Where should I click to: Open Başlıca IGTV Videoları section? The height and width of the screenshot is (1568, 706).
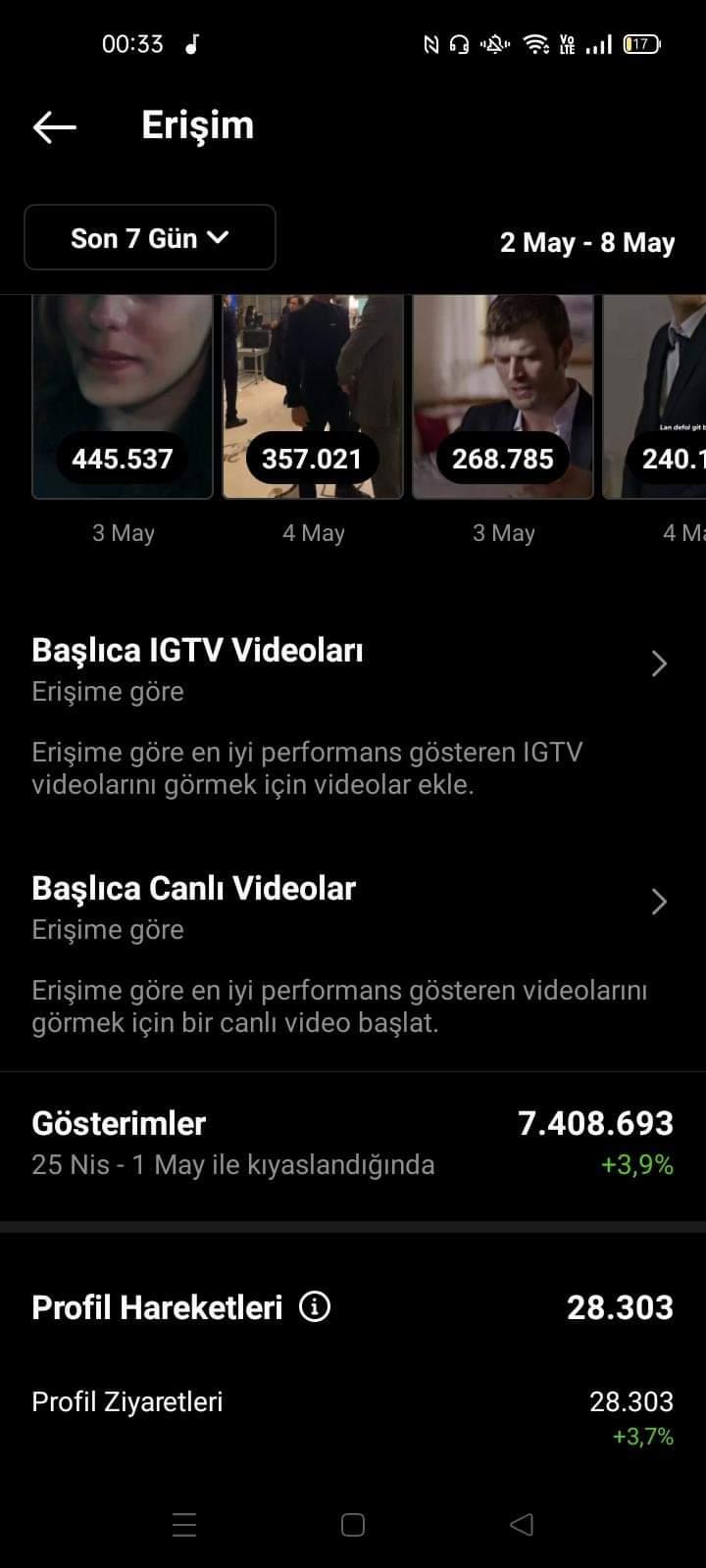[x=353, y=666]
